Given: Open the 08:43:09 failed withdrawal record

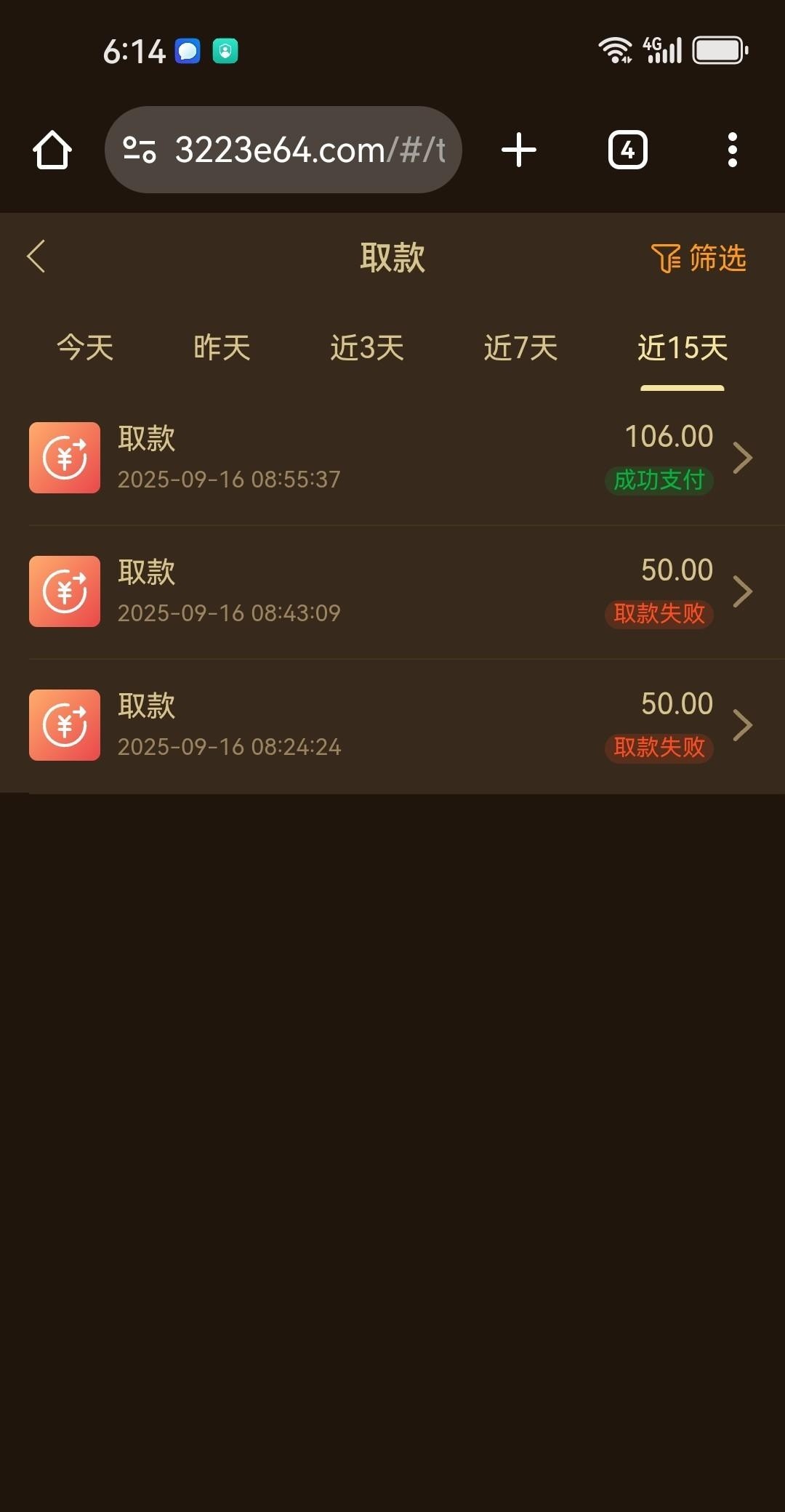Looking at the screenshot, I should (392, 591).
